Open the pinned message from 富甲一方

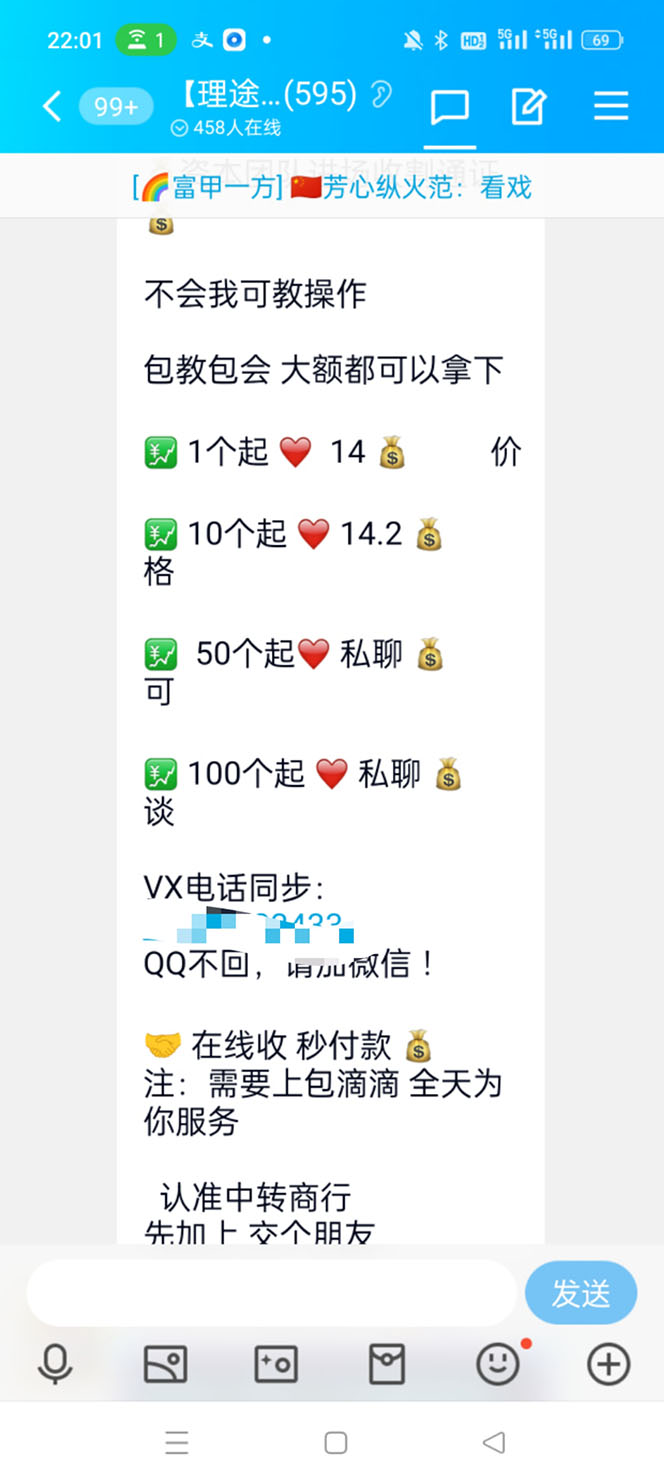tap(332, 187)
